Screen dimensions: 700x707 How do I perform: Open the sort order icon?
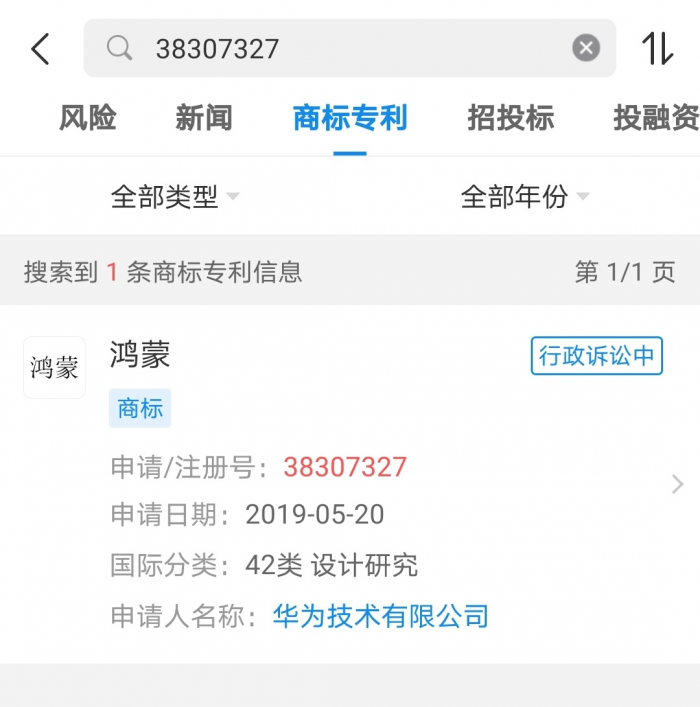657,48
